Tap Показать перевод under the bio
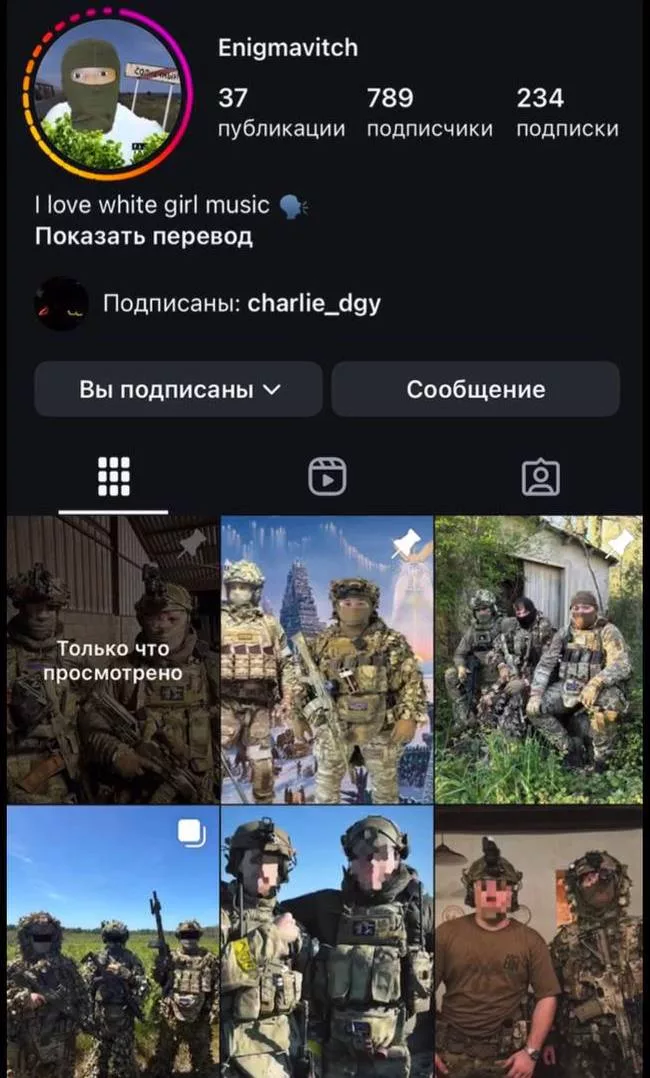The image size is (650, 1078). (143, 237)
